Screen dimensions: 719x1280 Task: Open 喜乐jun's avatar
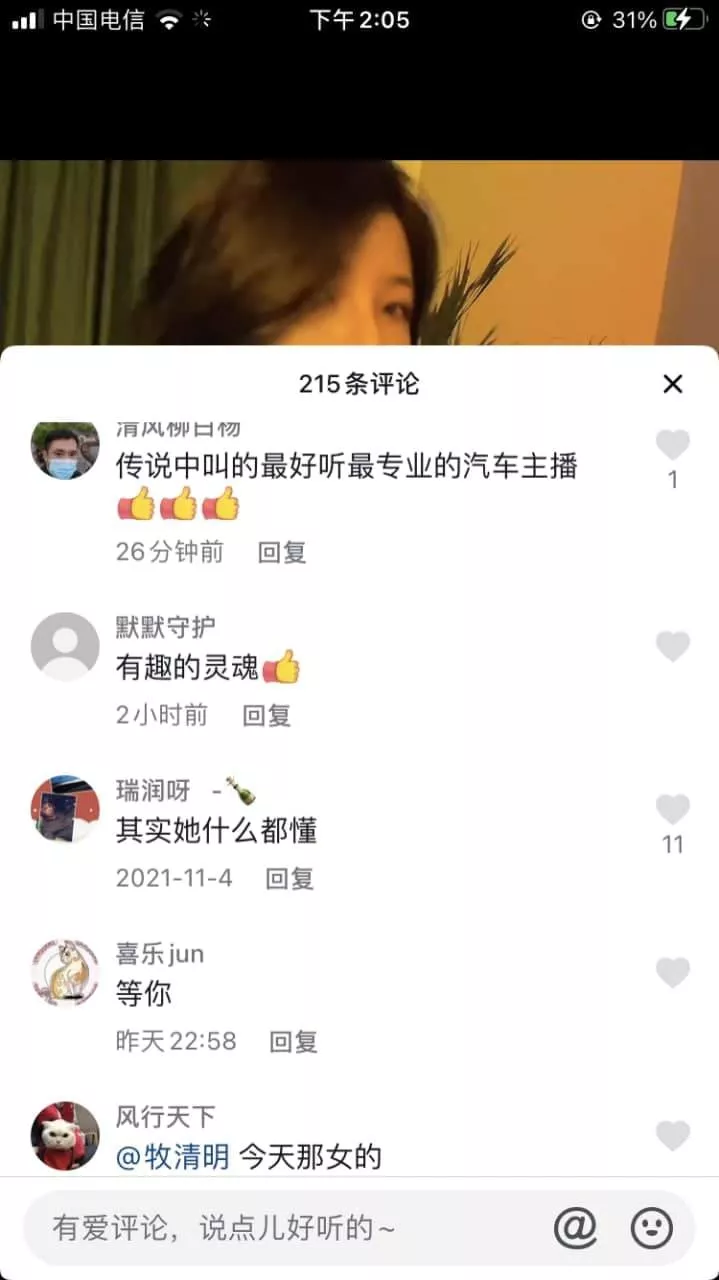click(65, 972)
